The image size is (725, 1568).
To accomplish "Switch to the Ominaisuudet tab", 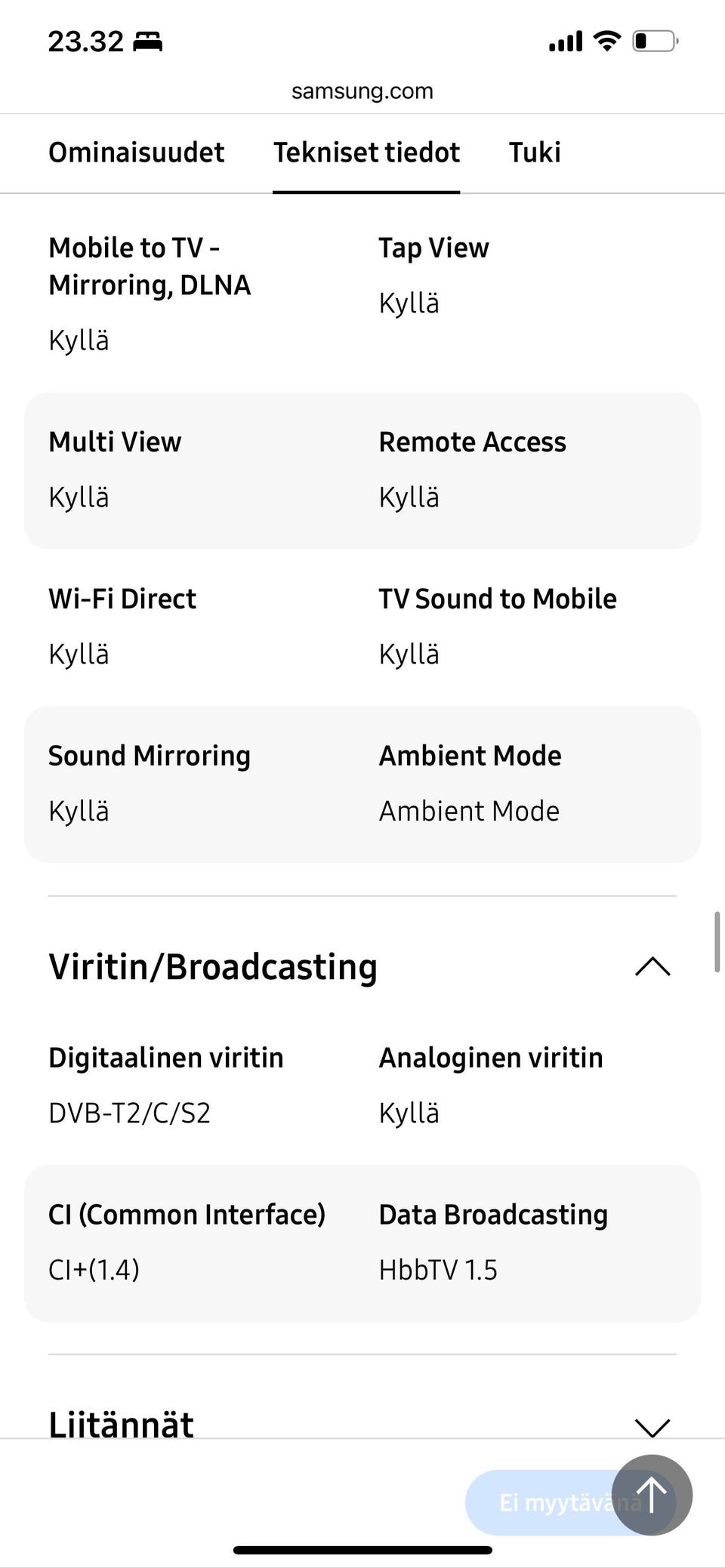I will [136, 152].
